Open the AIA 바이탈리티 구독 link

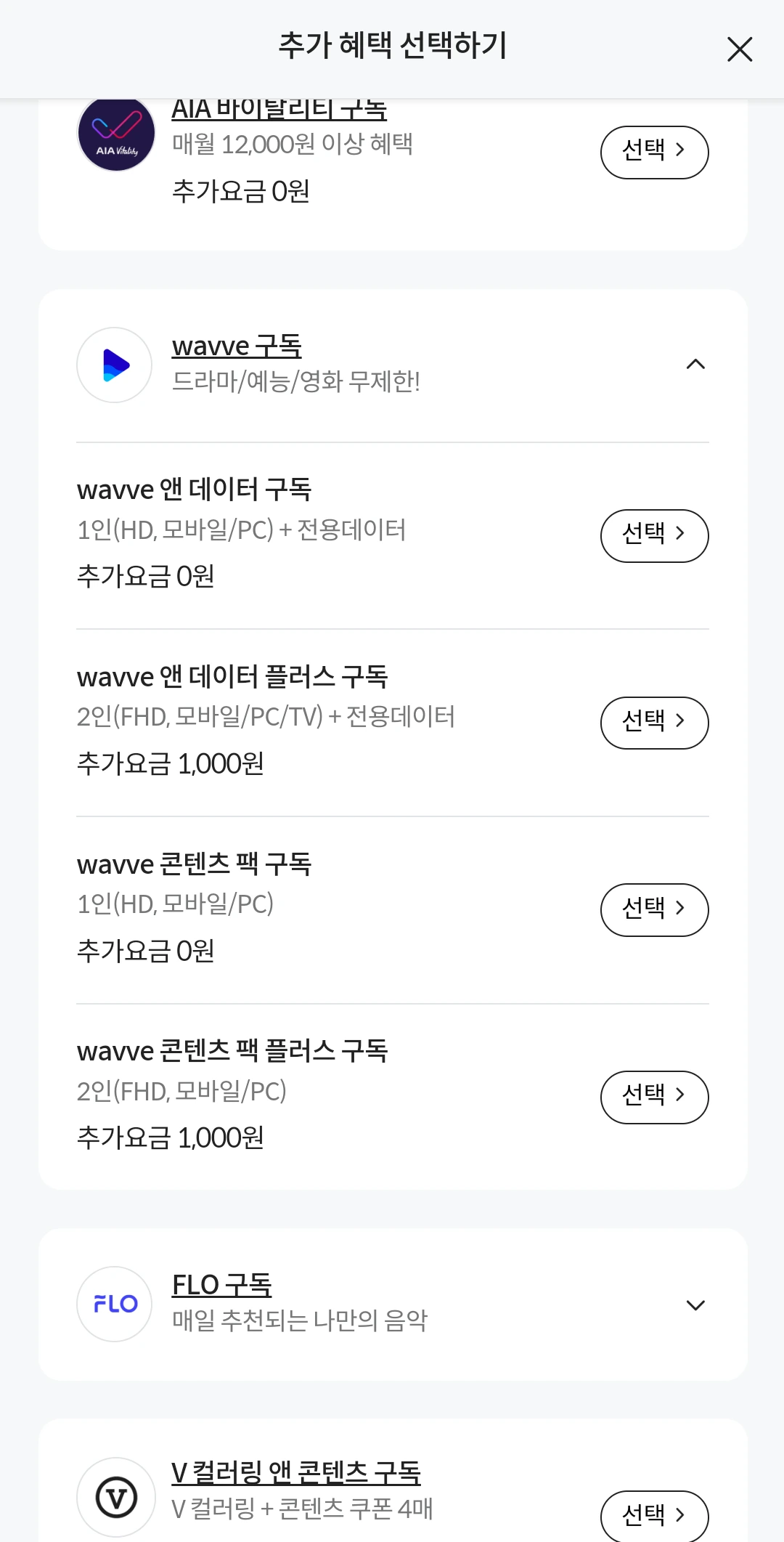coord(279,110)
